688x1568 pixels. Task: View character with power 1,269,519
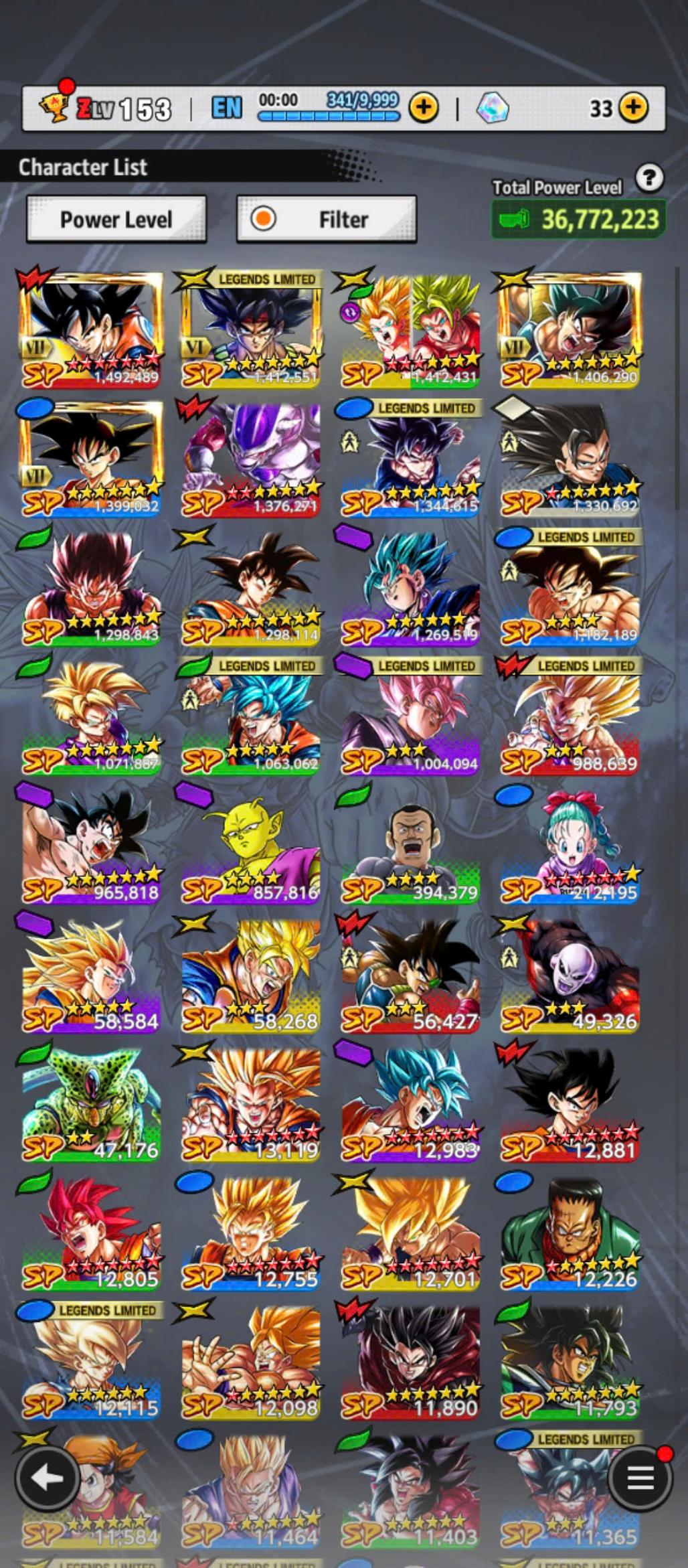click(x=410, y=587)
